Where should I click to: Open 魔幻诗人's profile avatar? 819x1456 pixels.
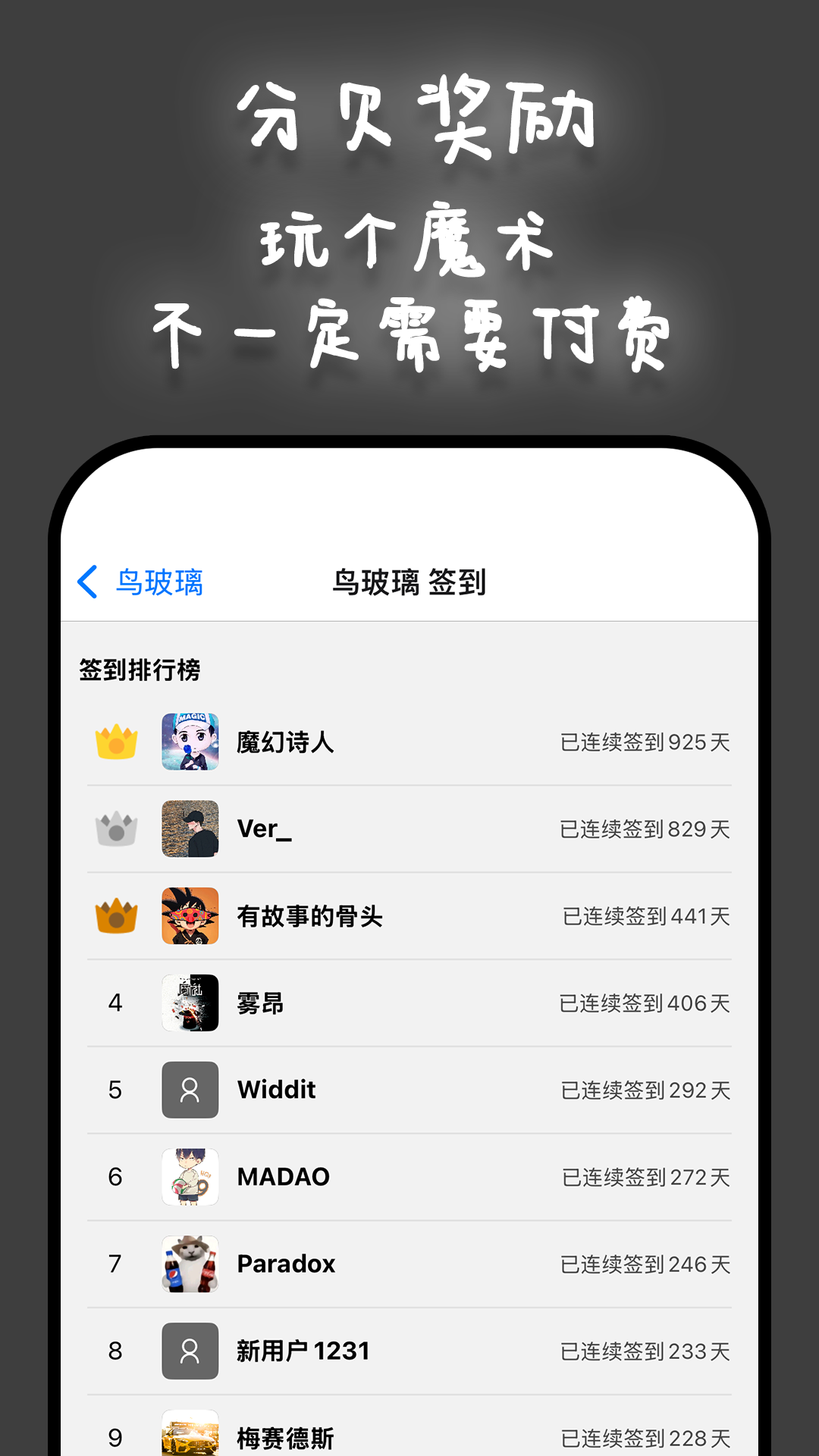click(190, 742)
